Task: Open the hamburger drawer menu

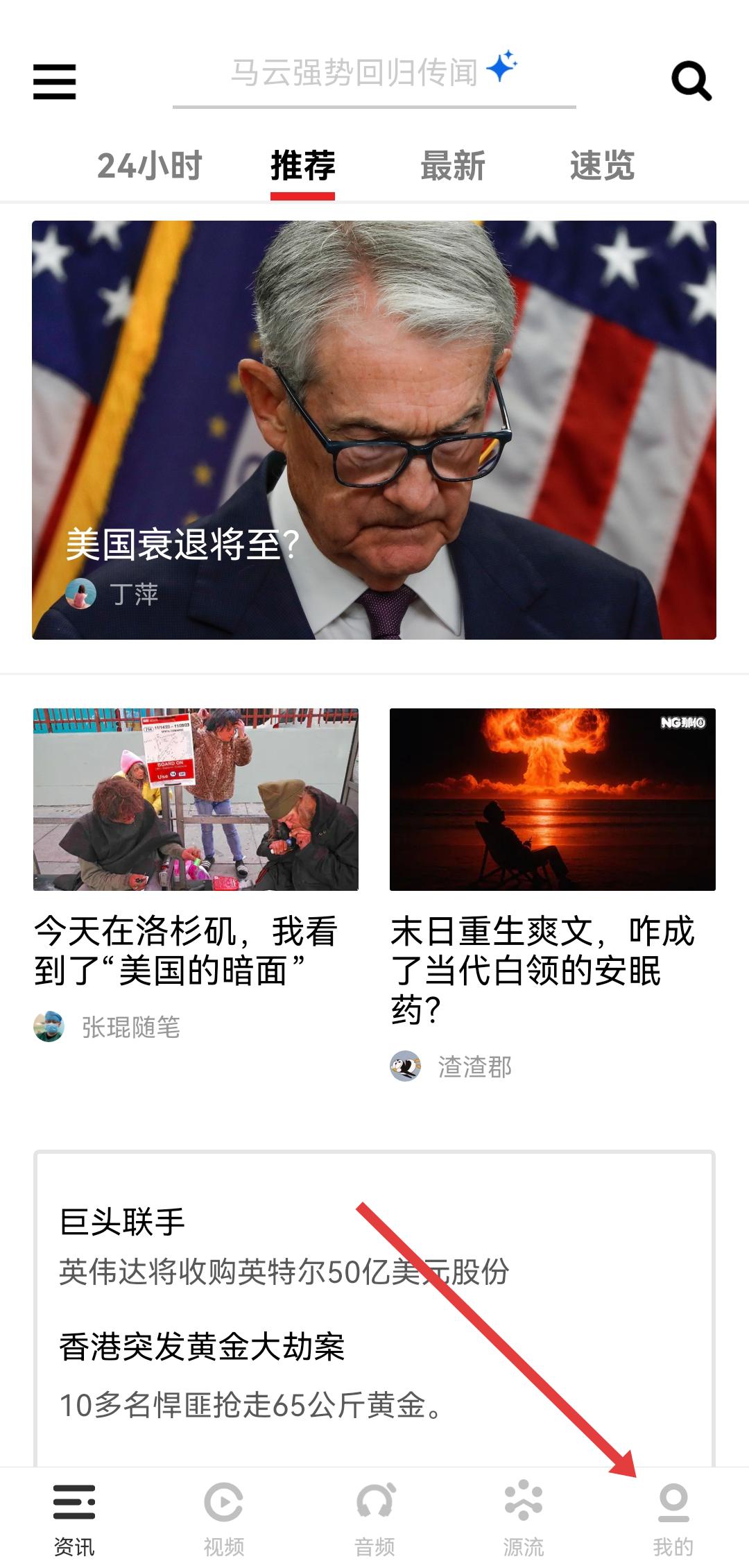Action: 54,81
